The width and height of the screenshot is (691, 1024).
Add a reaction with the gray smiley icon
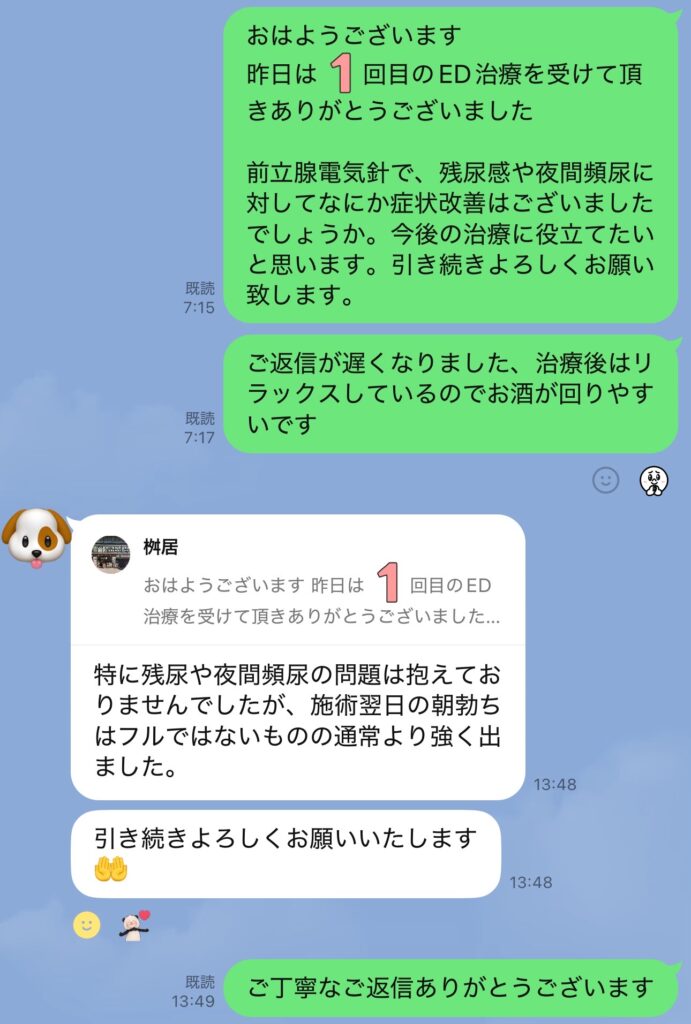(x=605, y=481)
